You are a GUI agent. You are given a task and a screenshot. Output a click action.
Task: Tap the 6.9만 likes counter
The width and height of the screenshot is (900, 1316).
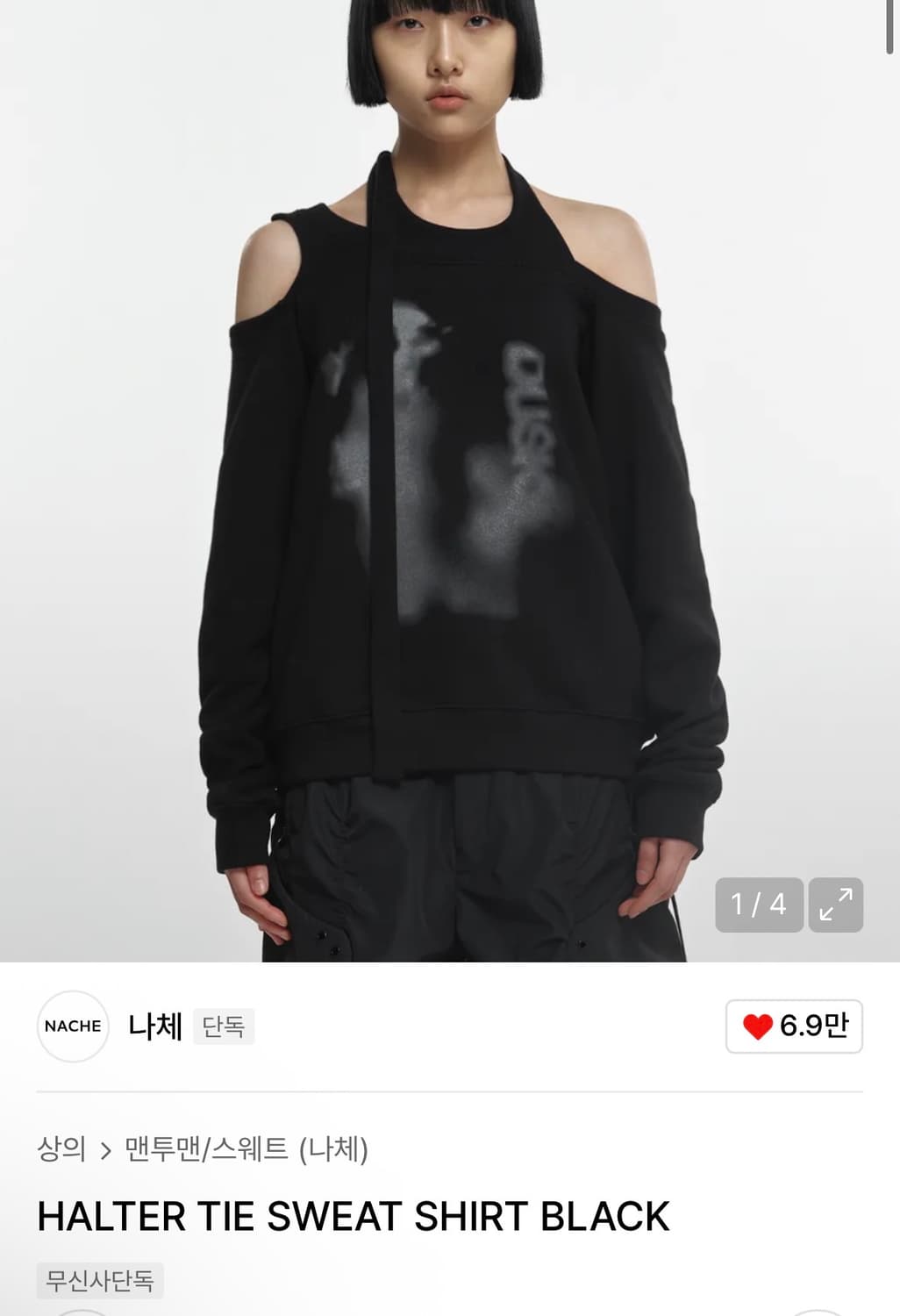pyautogui.click(x=813, y=1026)
